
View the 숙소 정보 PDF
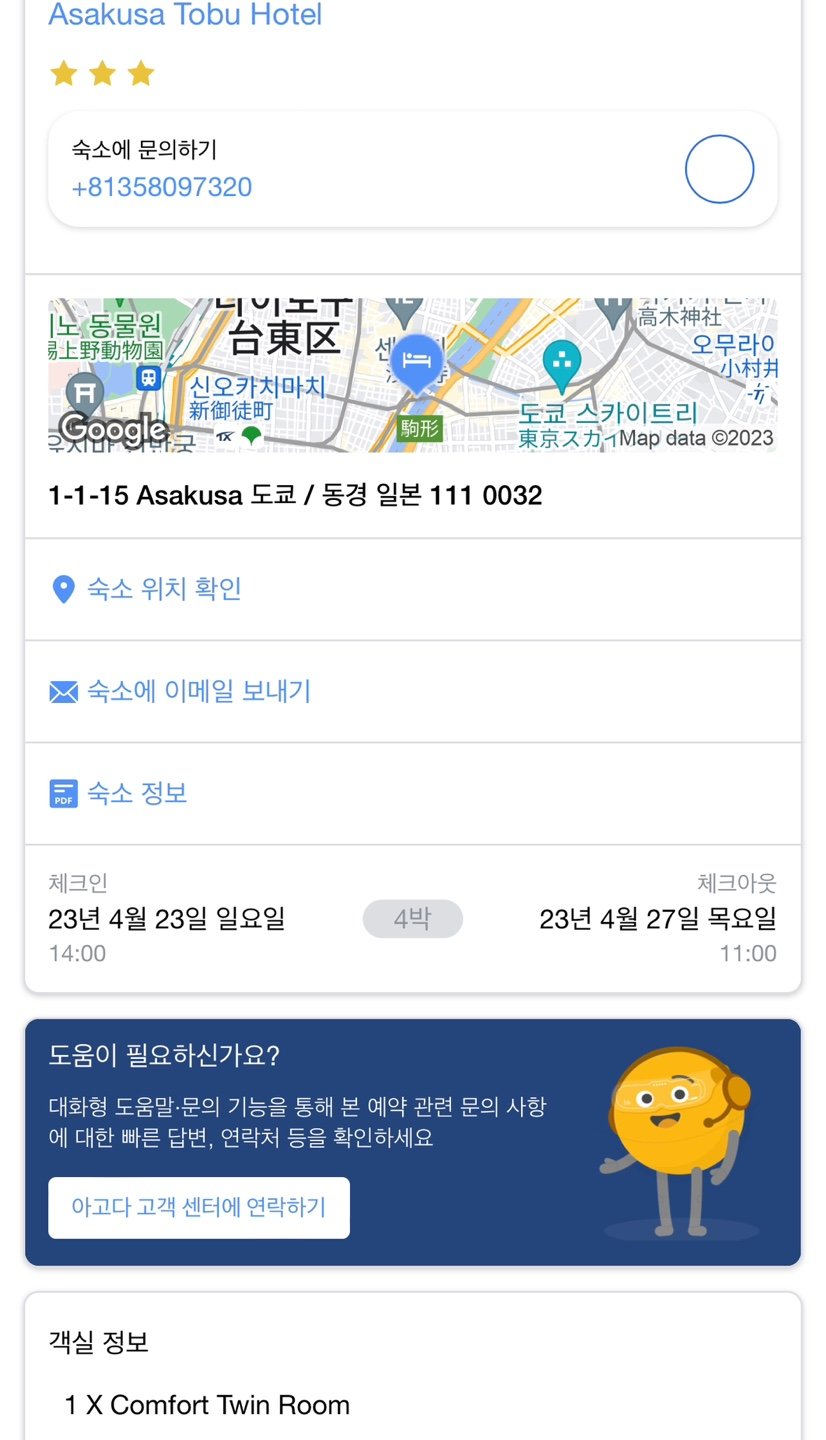(x=137, y=794)
